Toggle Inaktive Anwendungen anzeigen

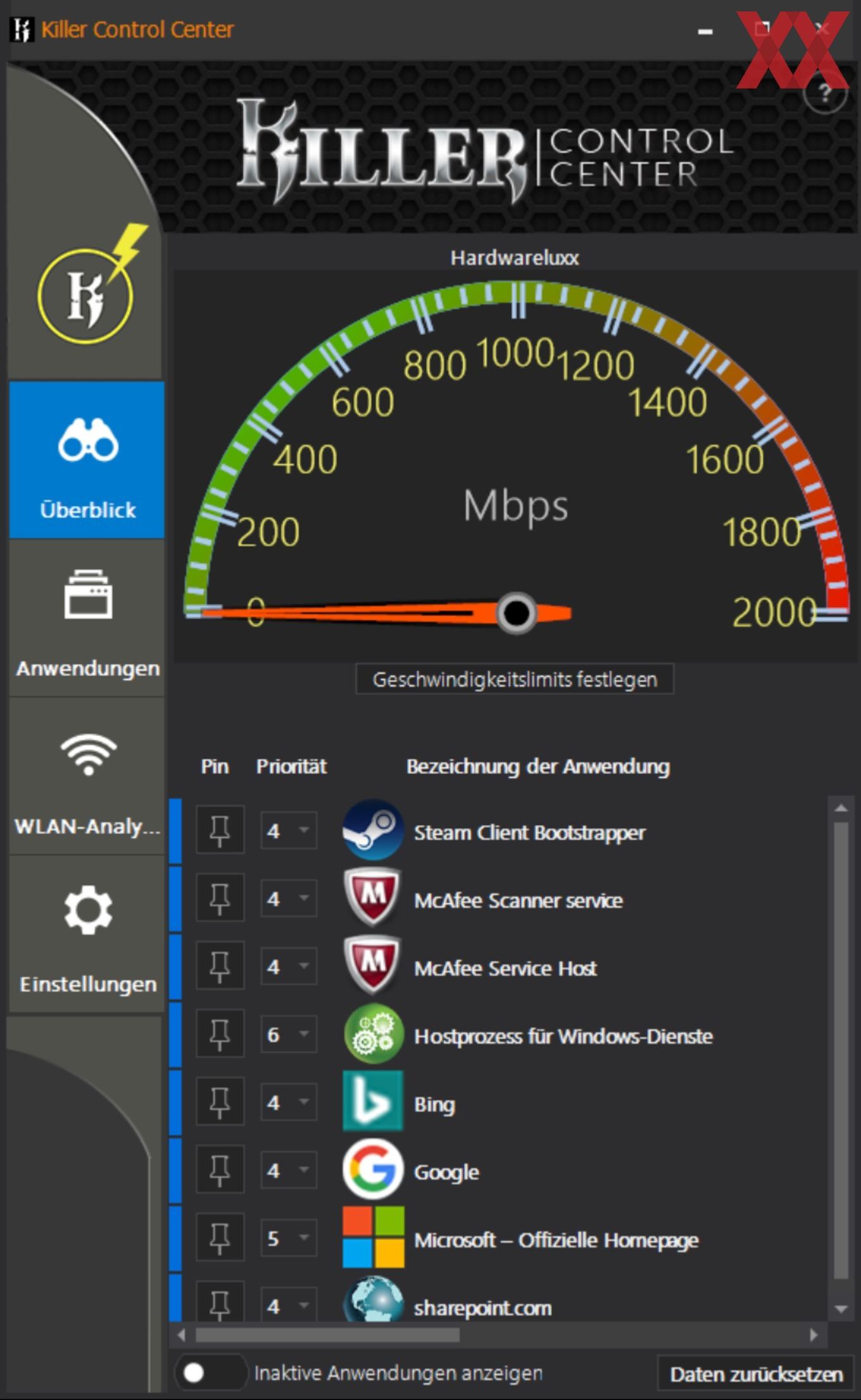pos(211,1373)
